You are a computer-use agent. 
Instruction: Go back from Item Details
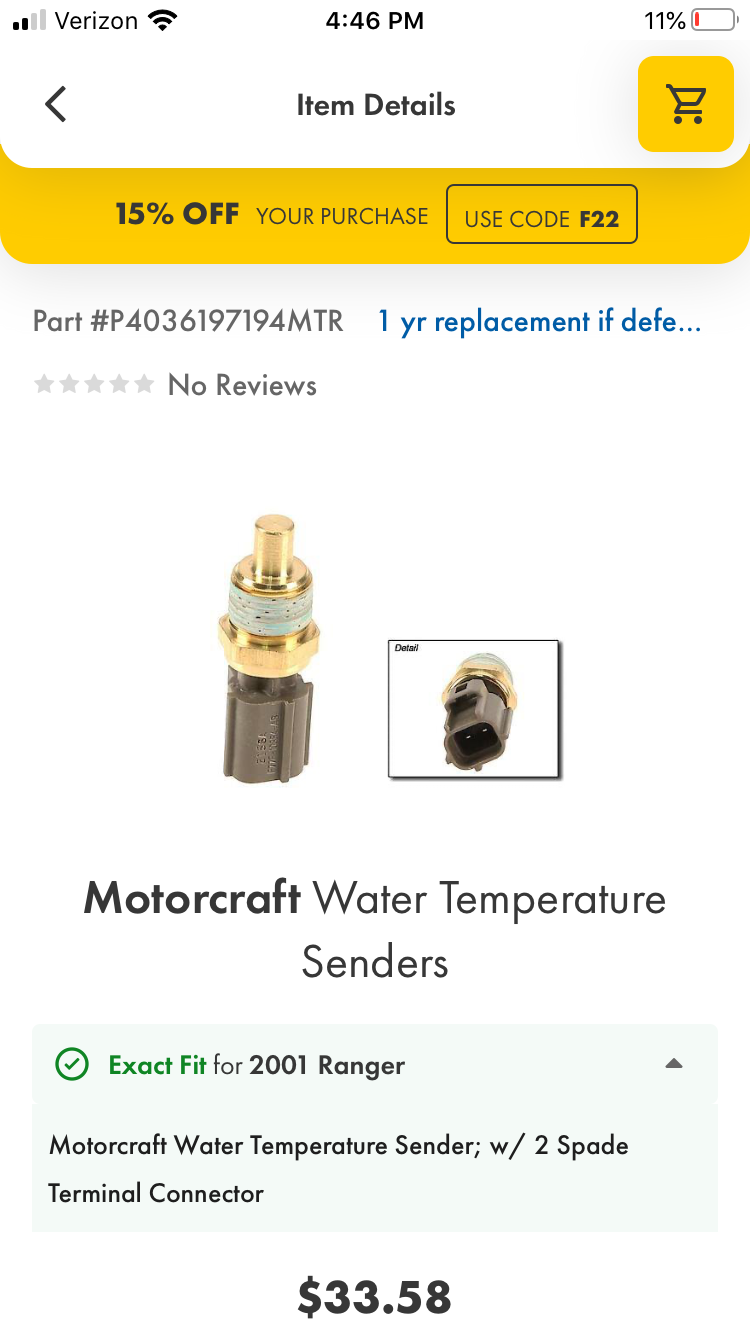tap(56, 104)
